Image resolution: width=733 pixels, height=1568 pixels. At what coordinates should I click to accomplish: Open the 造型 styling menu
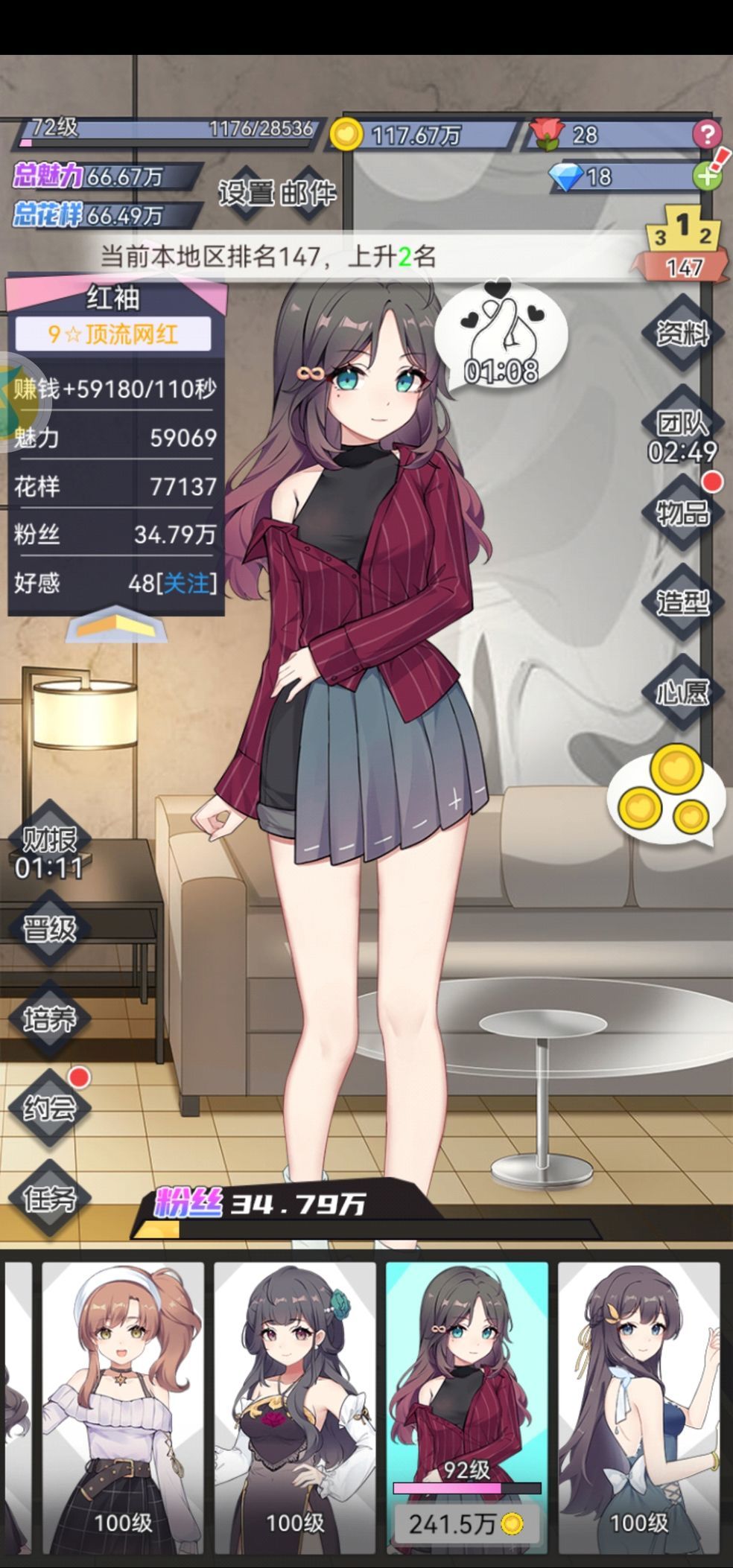point(682,602)
